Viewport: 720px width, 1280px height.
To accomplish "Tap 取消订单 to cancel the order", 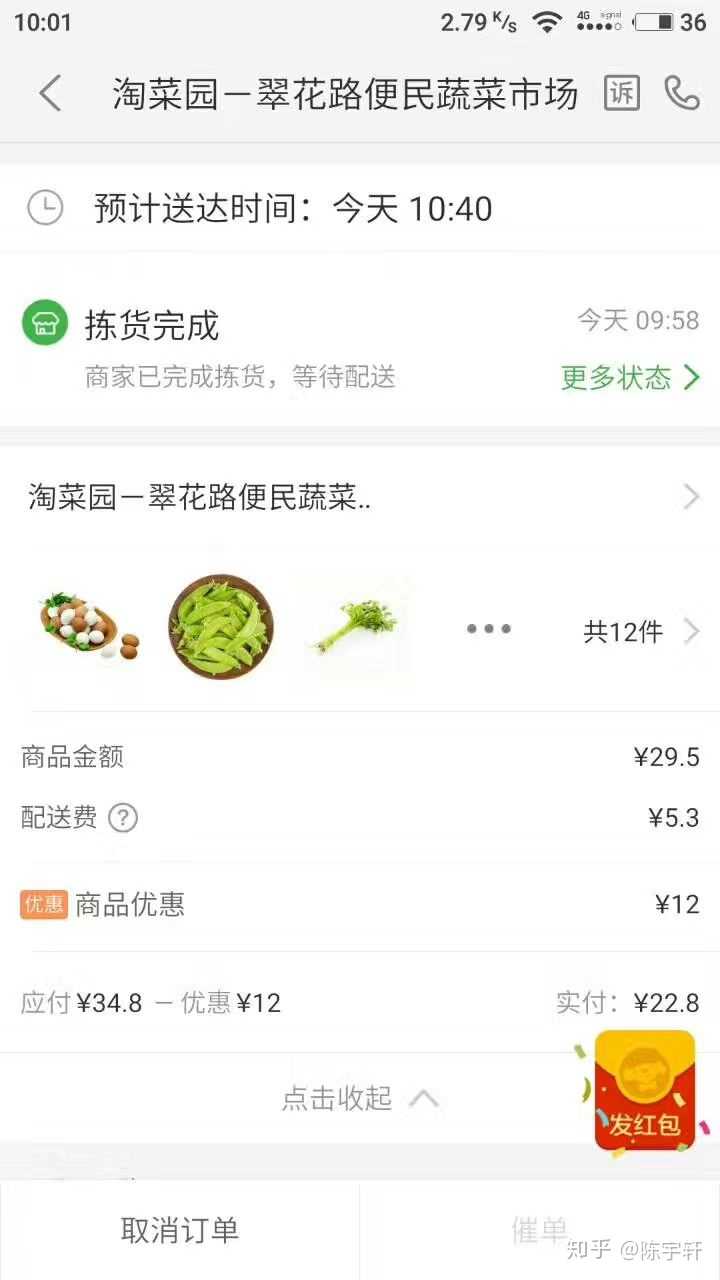I will (180, 1230).
